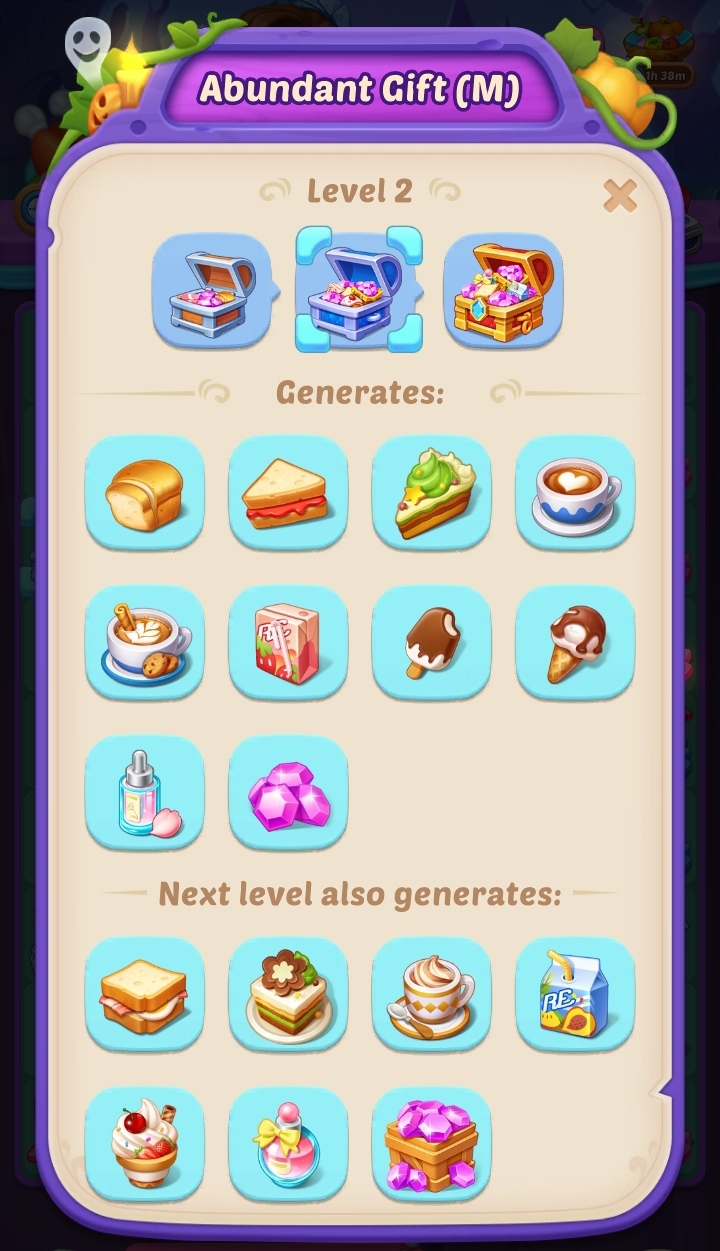The height and width of the screenshot is (1251, 720).
Task: View the heart latte cup item
Action: point(574,492)
